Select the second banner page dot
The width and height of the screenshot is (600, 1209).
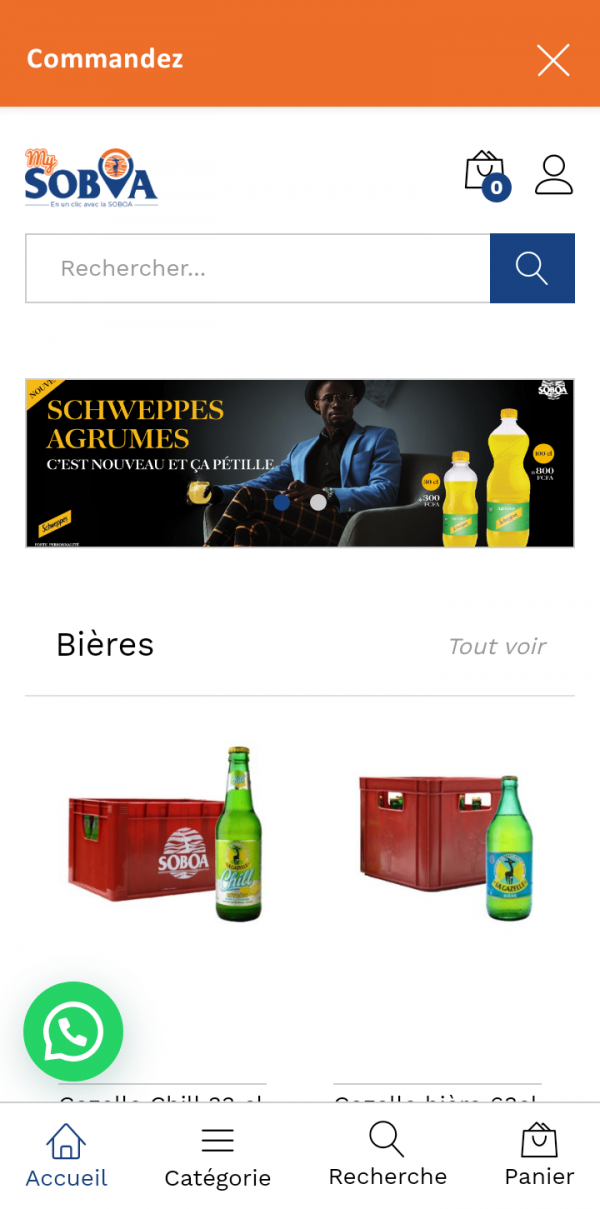pyautogui.click(x=318, y=502)
